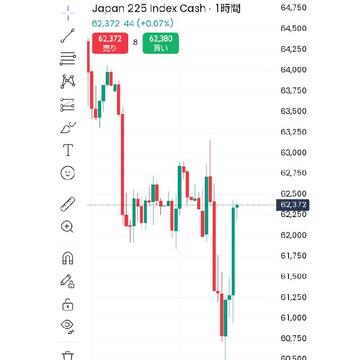Enable stay in drawing mode pencil-lock
Screen dimensions: 360x360
tap(68, 281)
